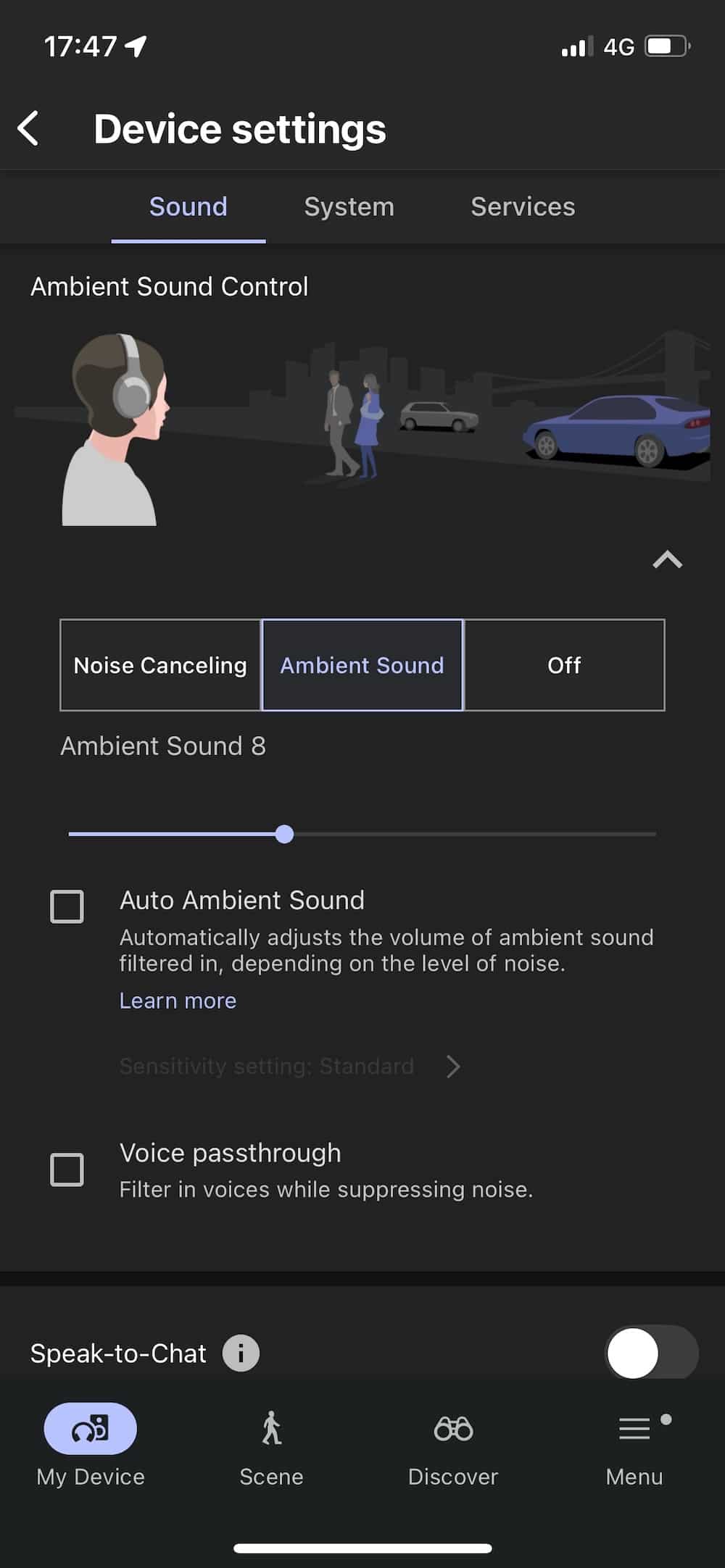Open Learn more about Auto Ambient Sound
Image resolution: width=725 pixels, height=1568 pixels.
[x=178, y=1001]
